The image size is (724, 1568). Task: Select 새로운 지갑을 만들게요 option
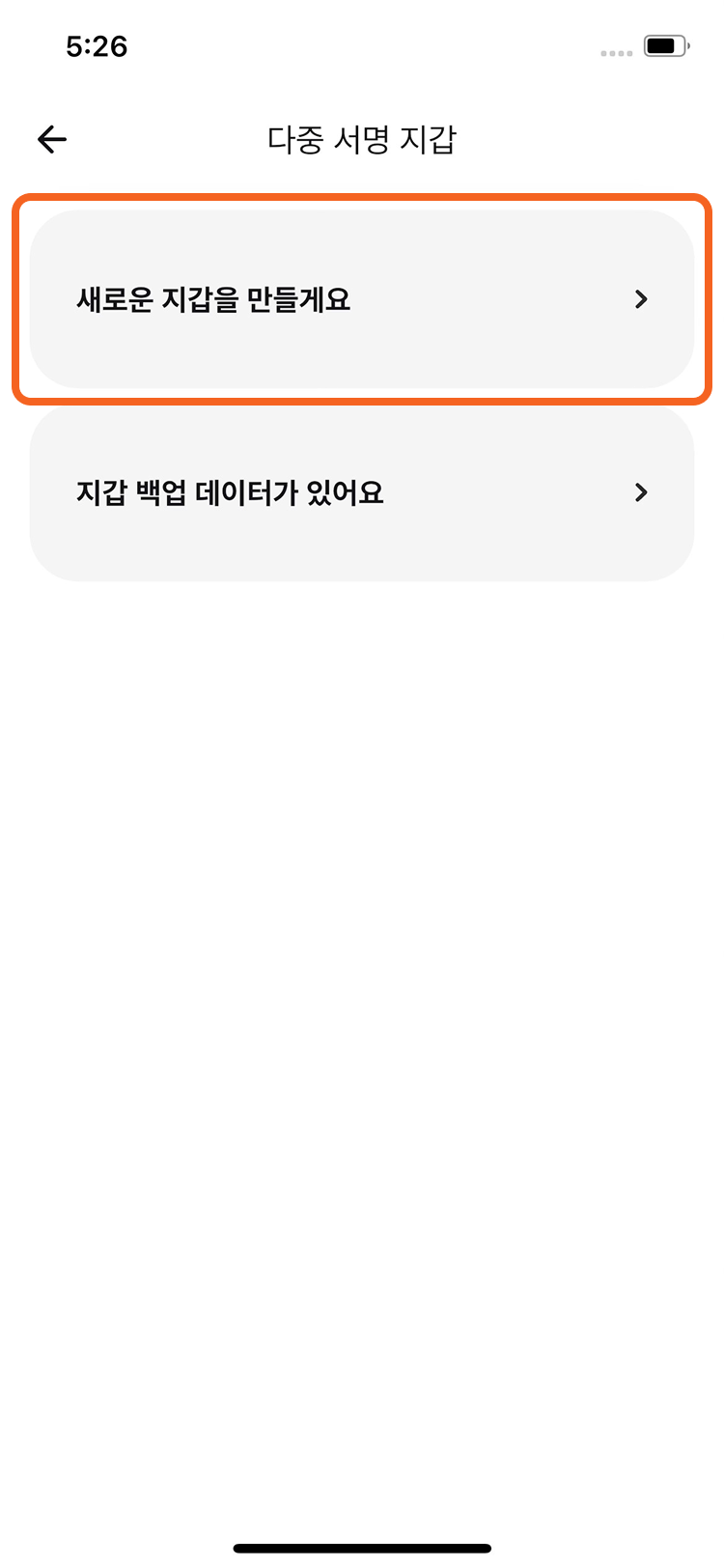[362, 299]
